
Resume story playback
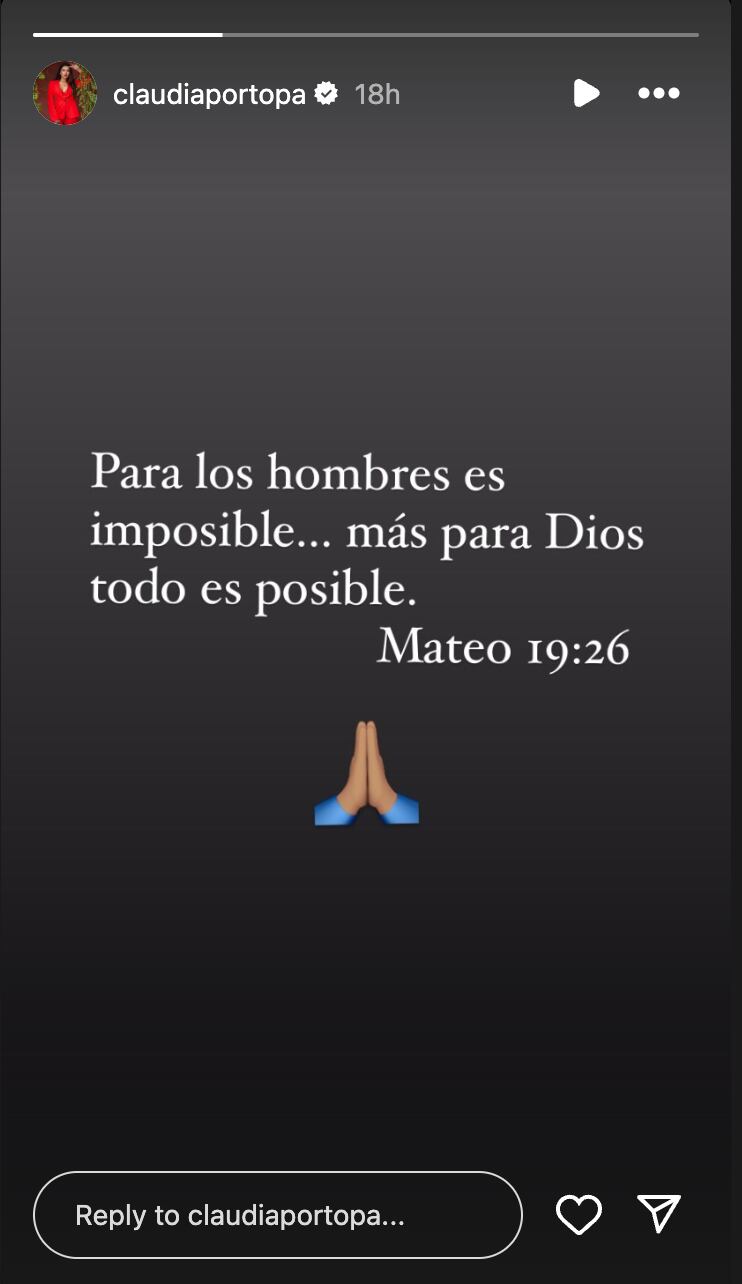coord(586,93)
